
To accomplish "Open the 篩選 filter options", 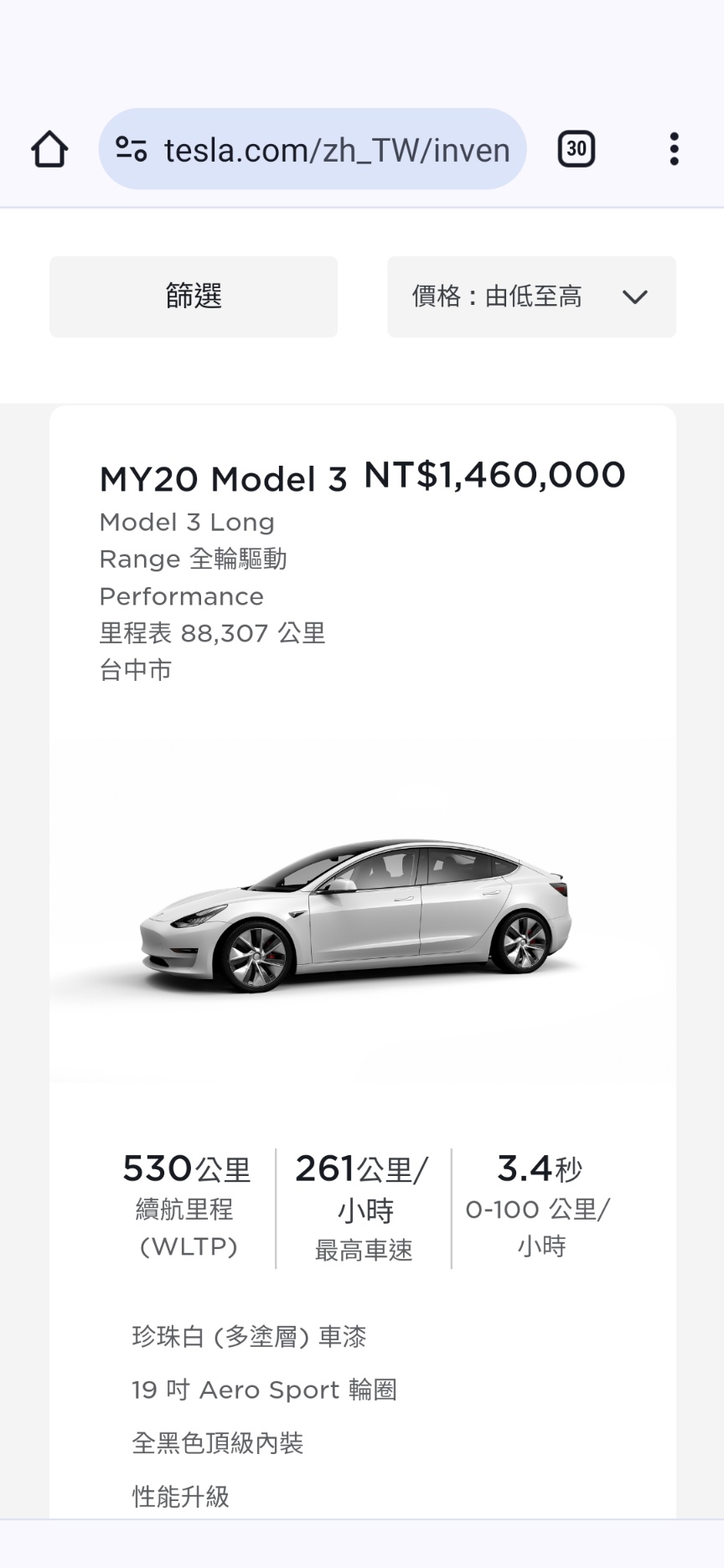I will 194,297.
